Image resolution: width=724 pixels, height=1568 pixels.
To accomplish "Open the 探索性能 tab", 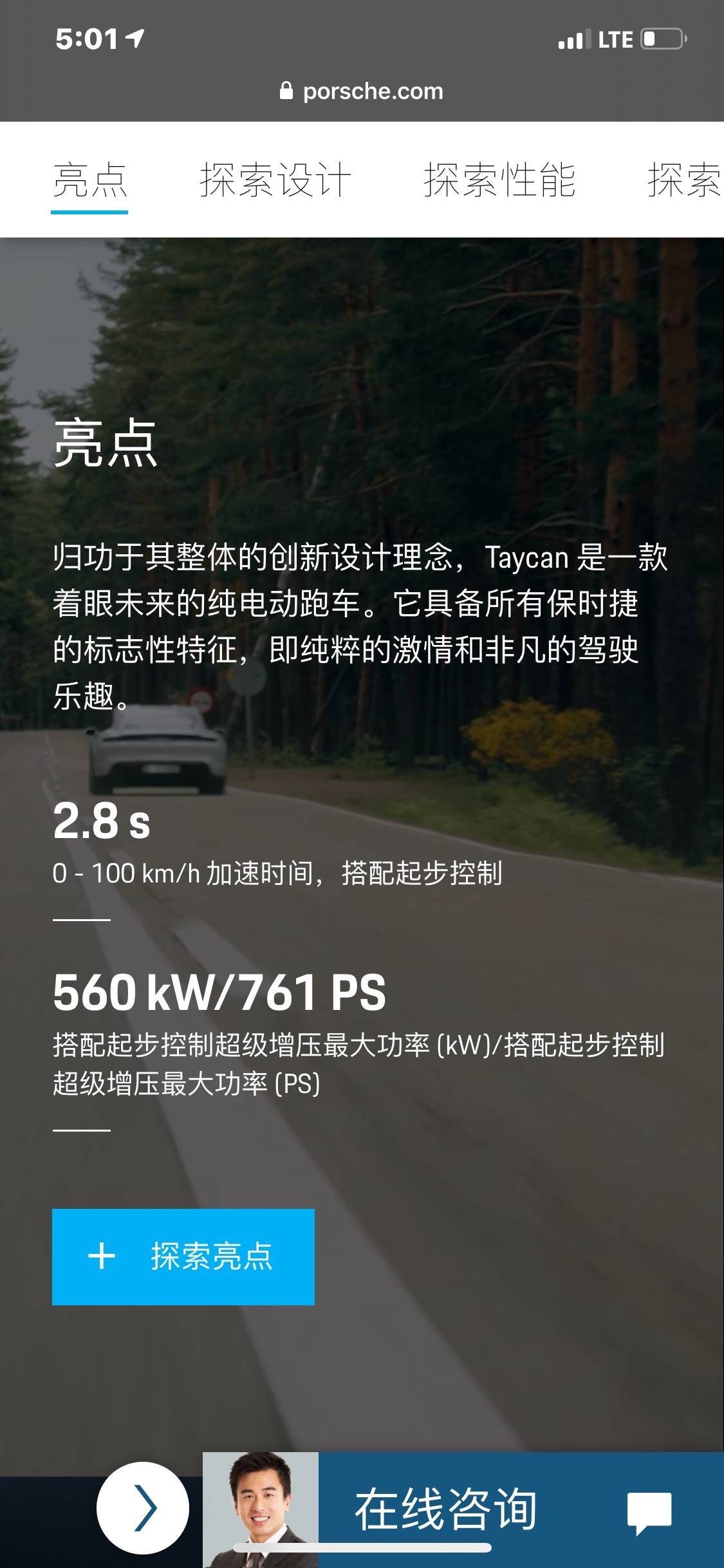I will click(x=499, y=180).
